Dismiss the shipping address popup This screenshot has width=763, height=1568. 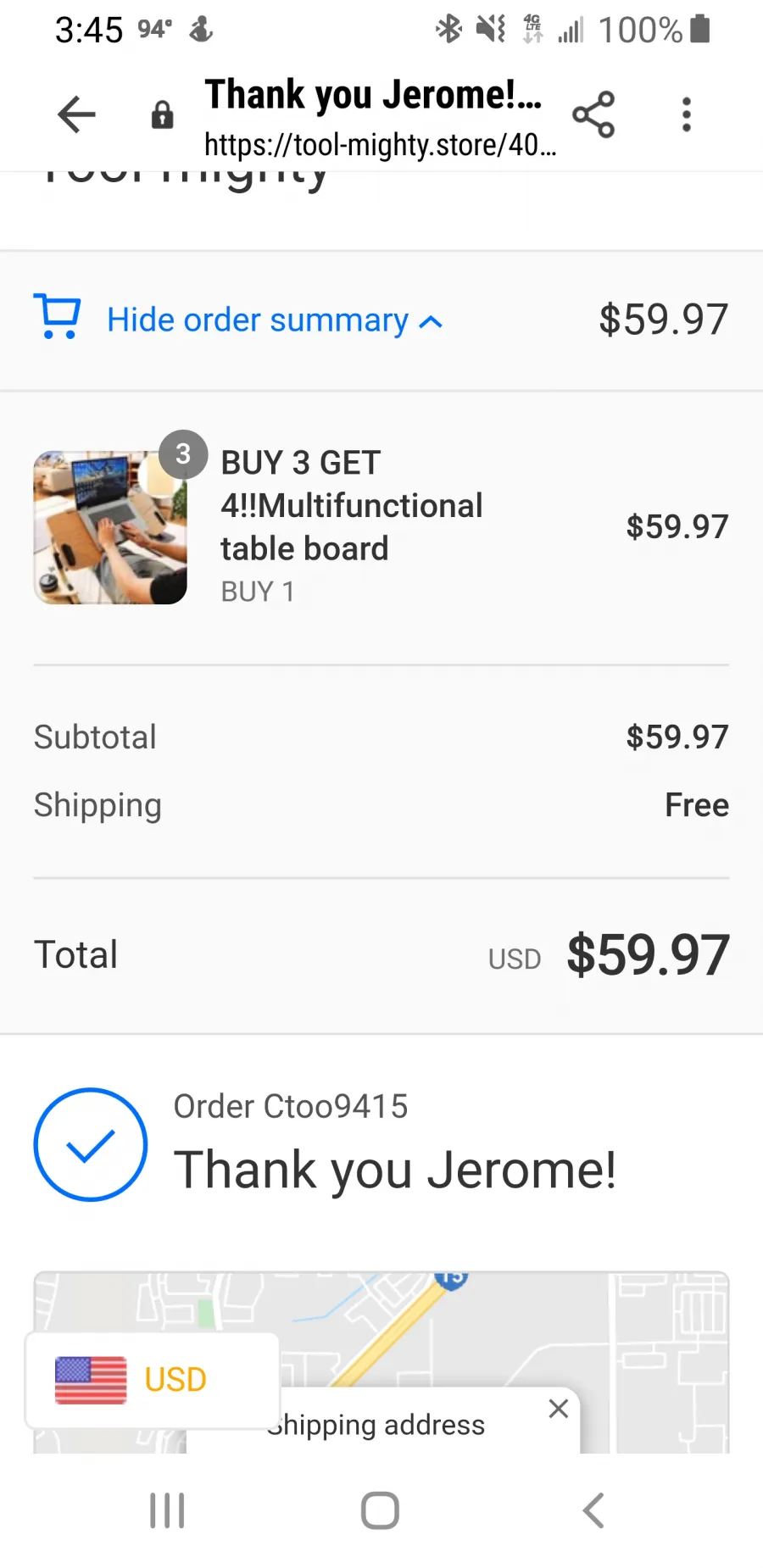pyautogui.click(x=558, y=1409)
